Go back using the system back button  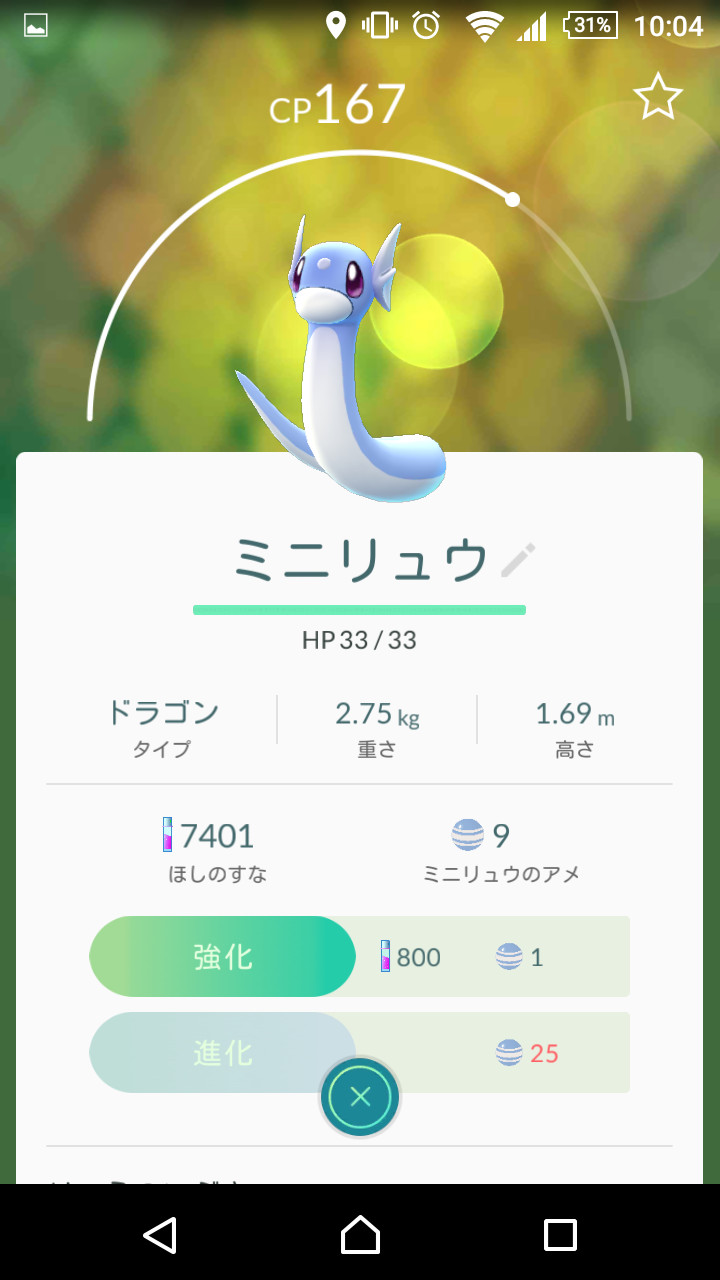[x=160, y=1234]
